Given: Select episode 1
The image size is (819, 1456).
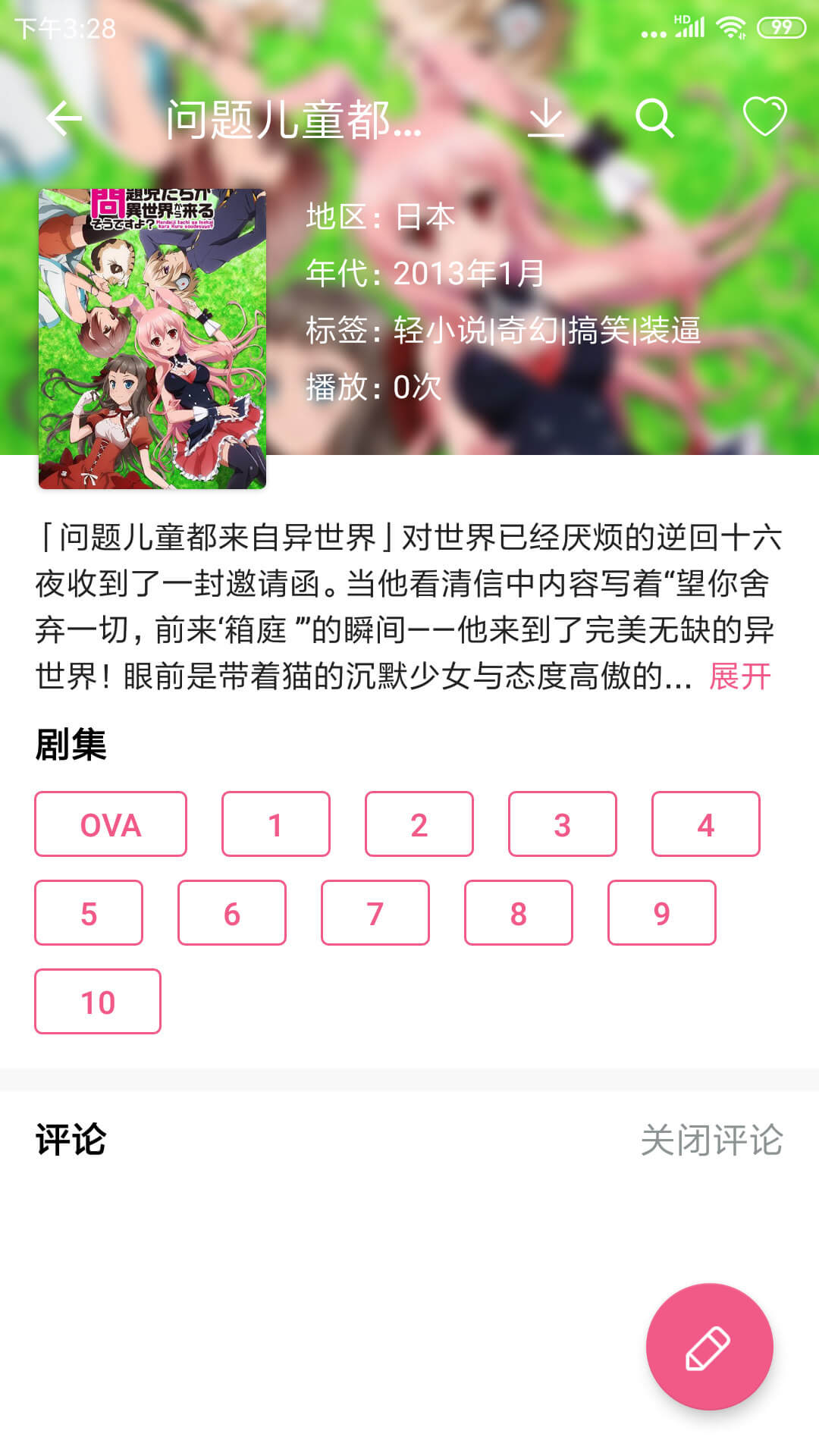Looking at the screenshot, I should pos(276,824).
